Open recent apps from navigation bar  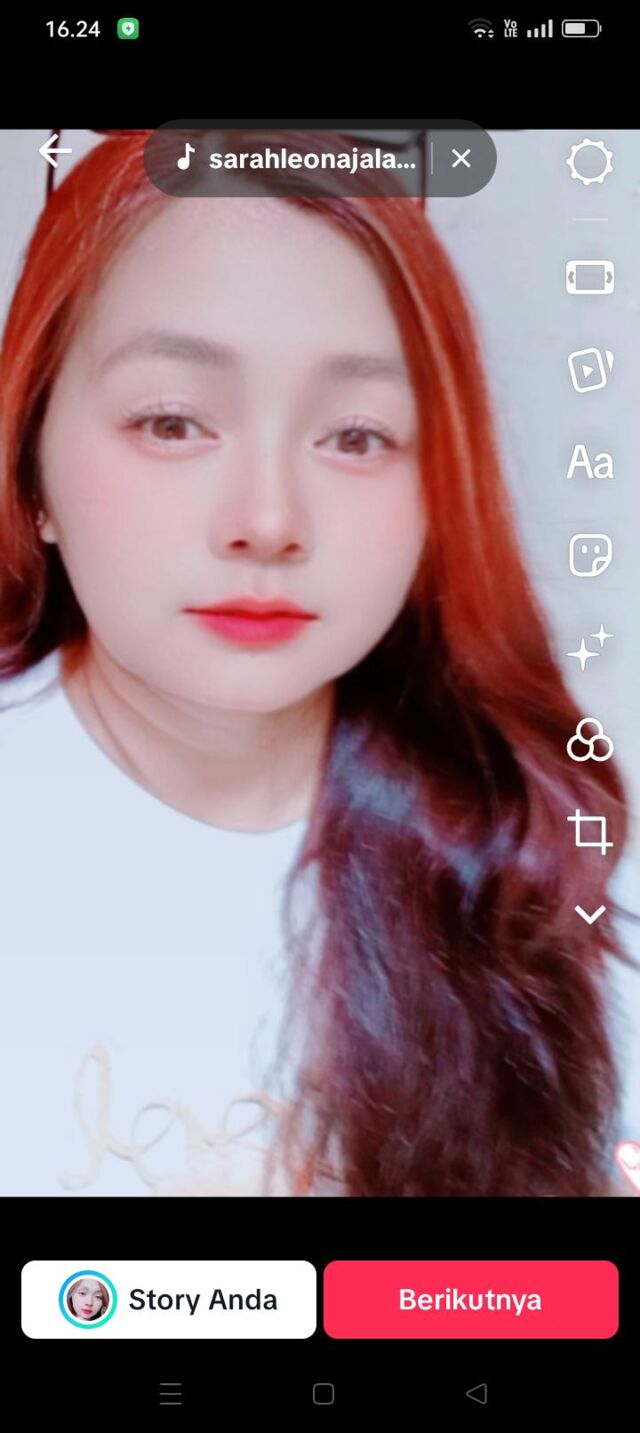[171, 1394]
